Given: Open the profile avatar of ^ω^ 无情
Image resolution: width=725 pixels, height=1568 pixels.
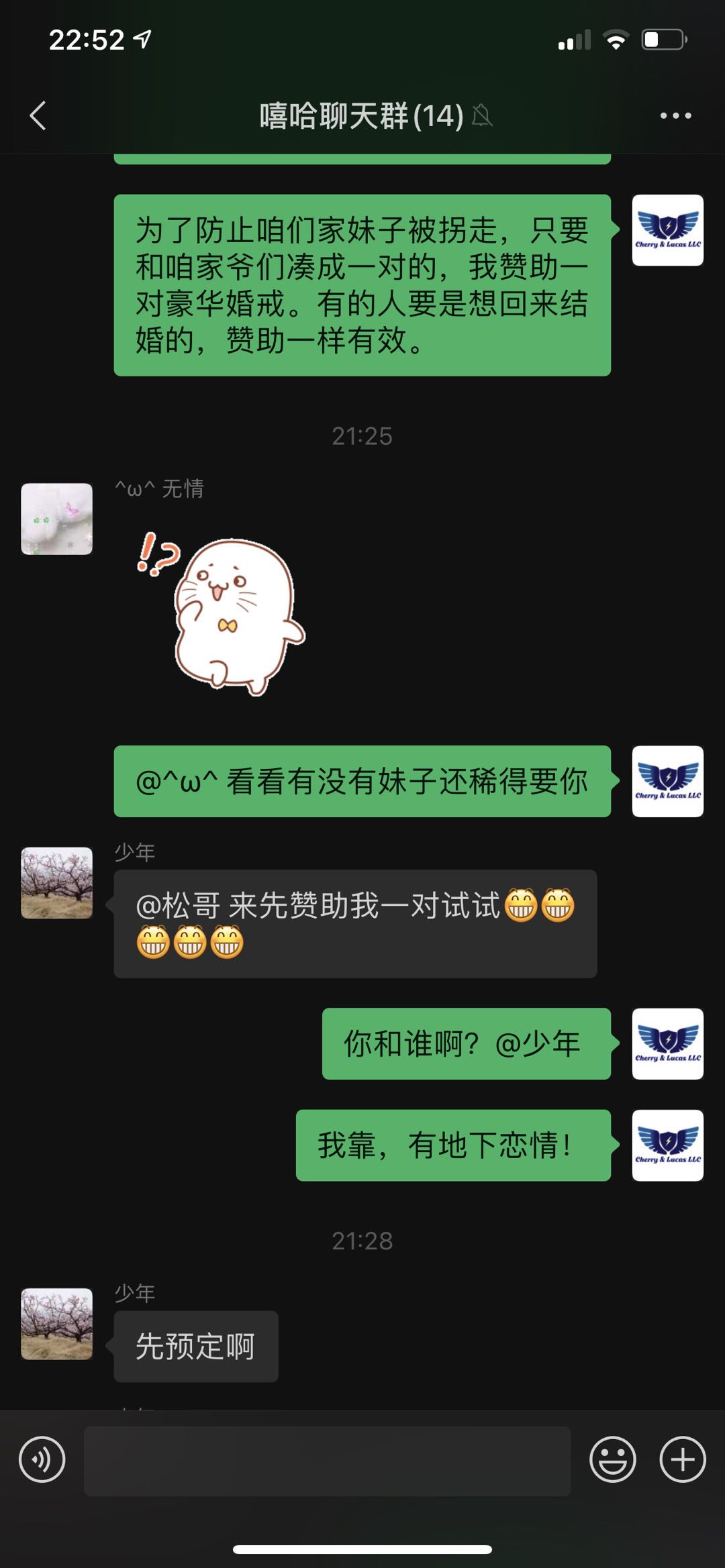Looking at the screenshot, I should tap(57, 519).
